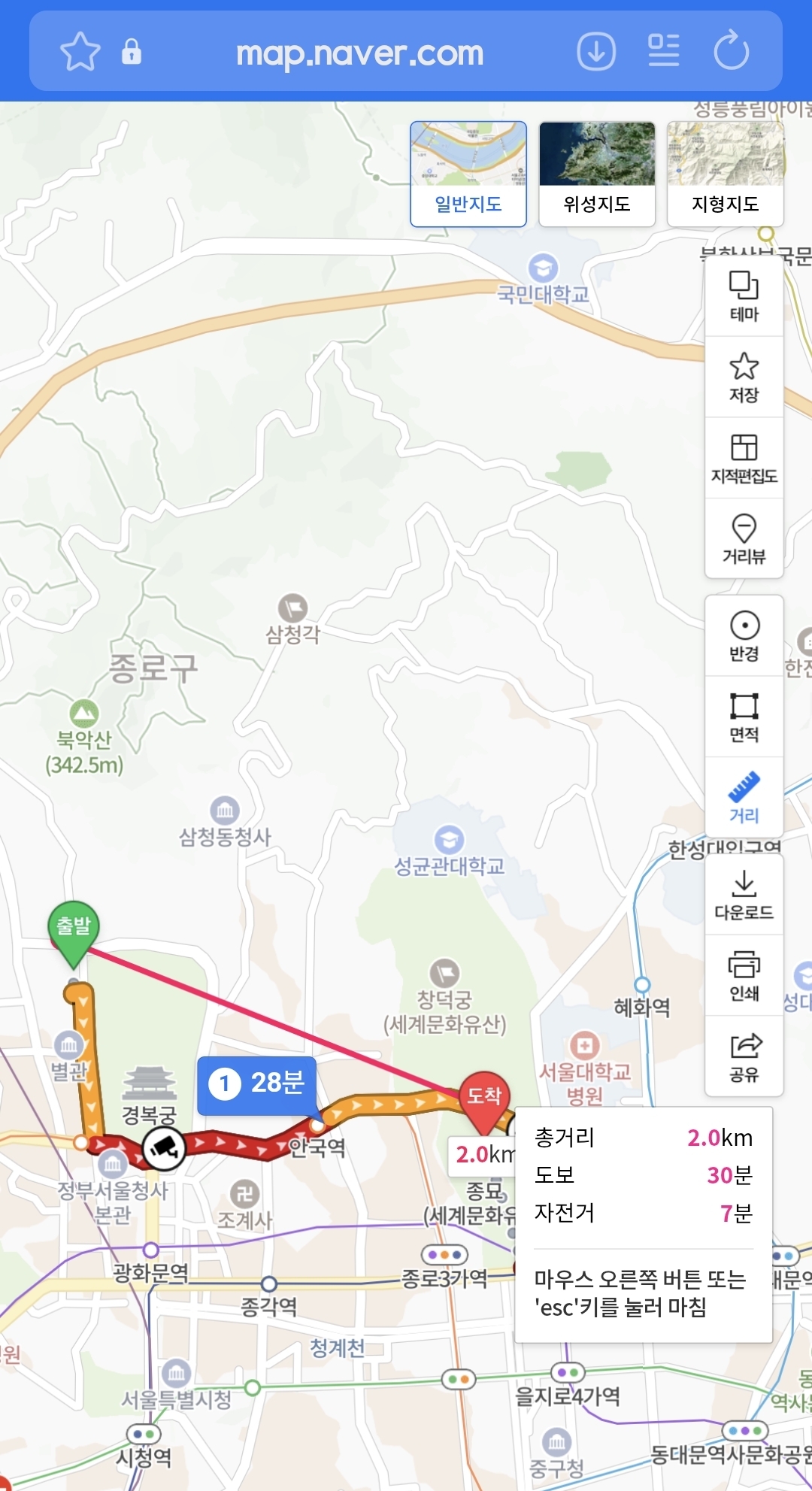The height and width of the screenshot is (1491, 812).
Task: Enable the 지적편집도 cadastral overlay
Action: point(744,458)
